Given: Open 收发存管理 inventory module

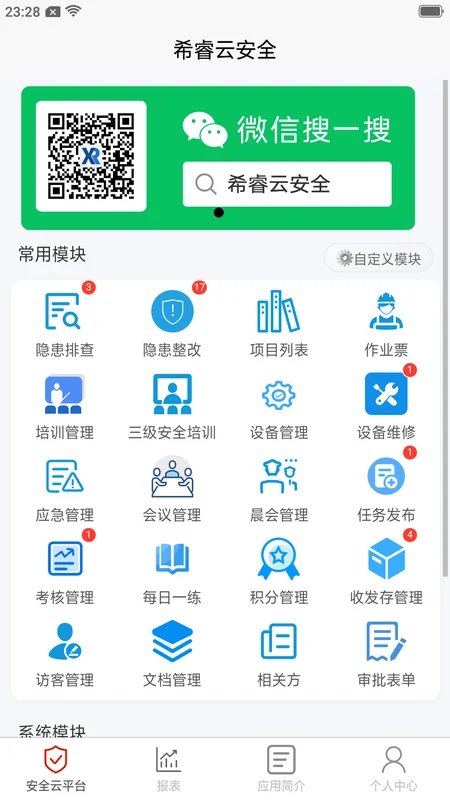Looking at the screenshot, I should coord(386,571).
